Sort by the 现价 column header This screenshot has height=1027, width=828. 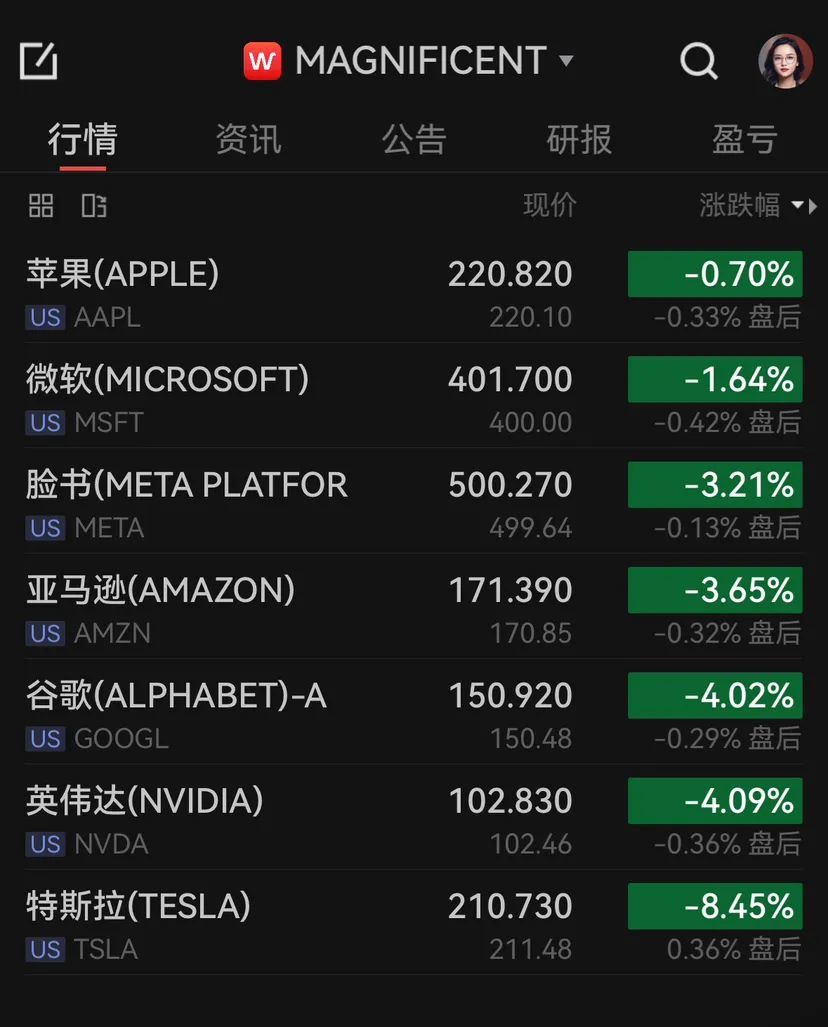[x=549, y=206]
